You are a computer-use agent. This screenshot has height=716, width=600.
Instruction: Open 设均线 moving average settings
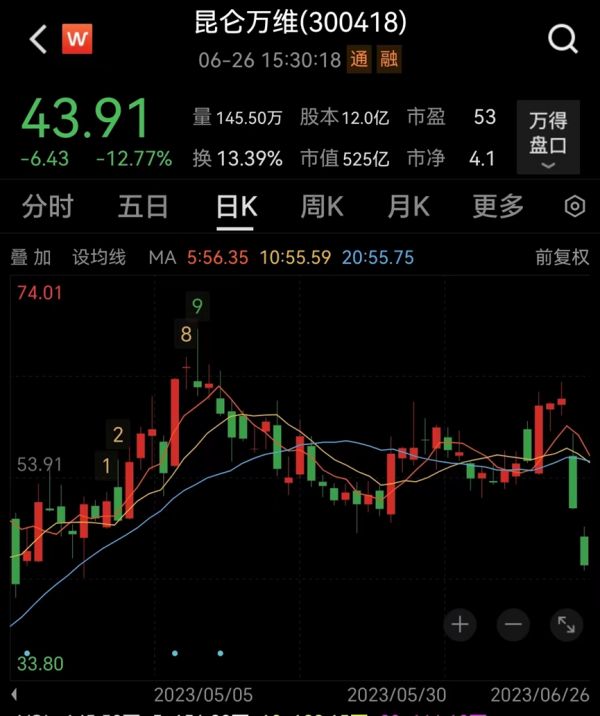click(x=99, y=258)
